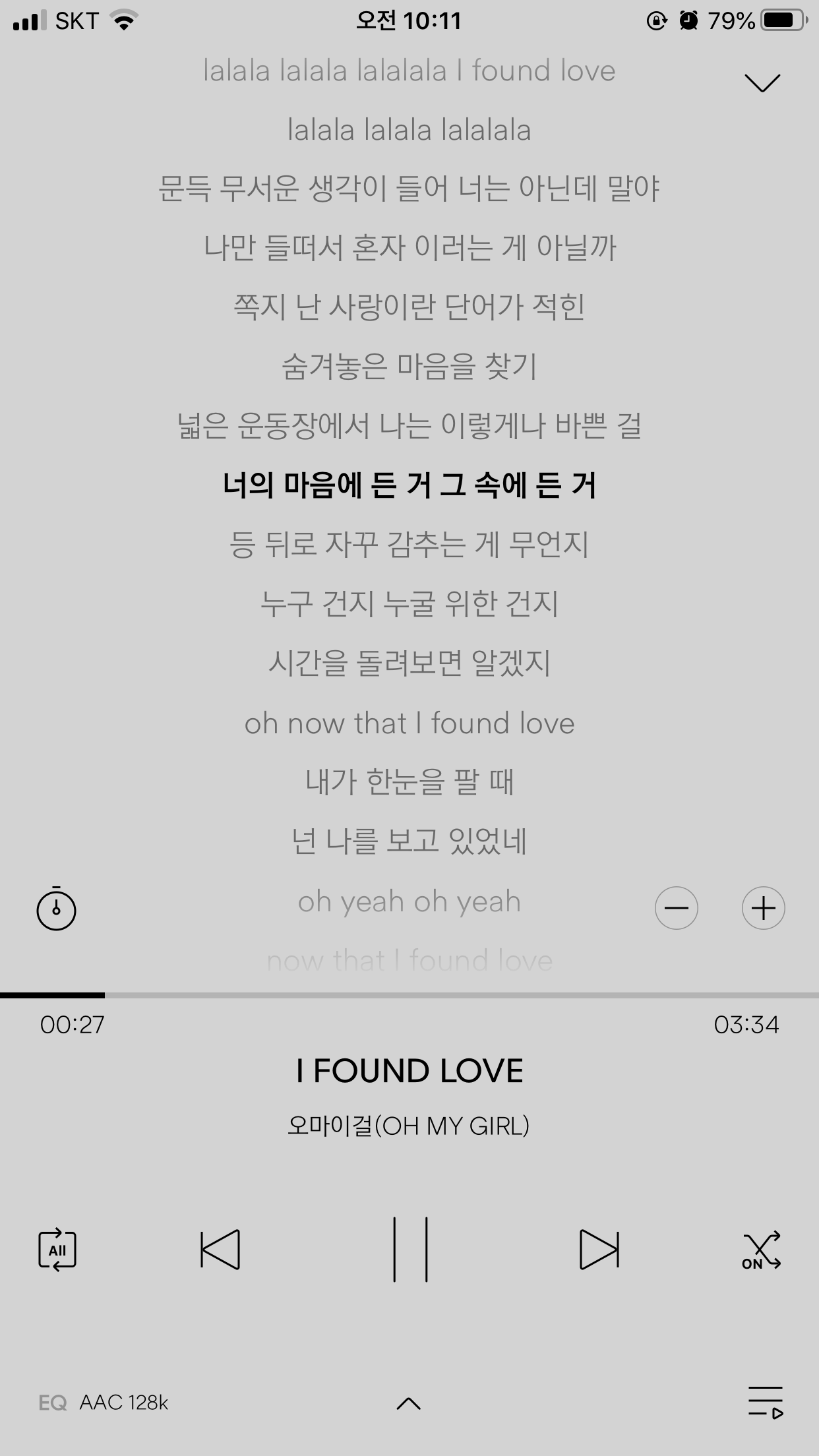The width and height of the screenshot is (819, 1456).
Task: Pause the currently playing song
Action: click(x=409, y=1248)
